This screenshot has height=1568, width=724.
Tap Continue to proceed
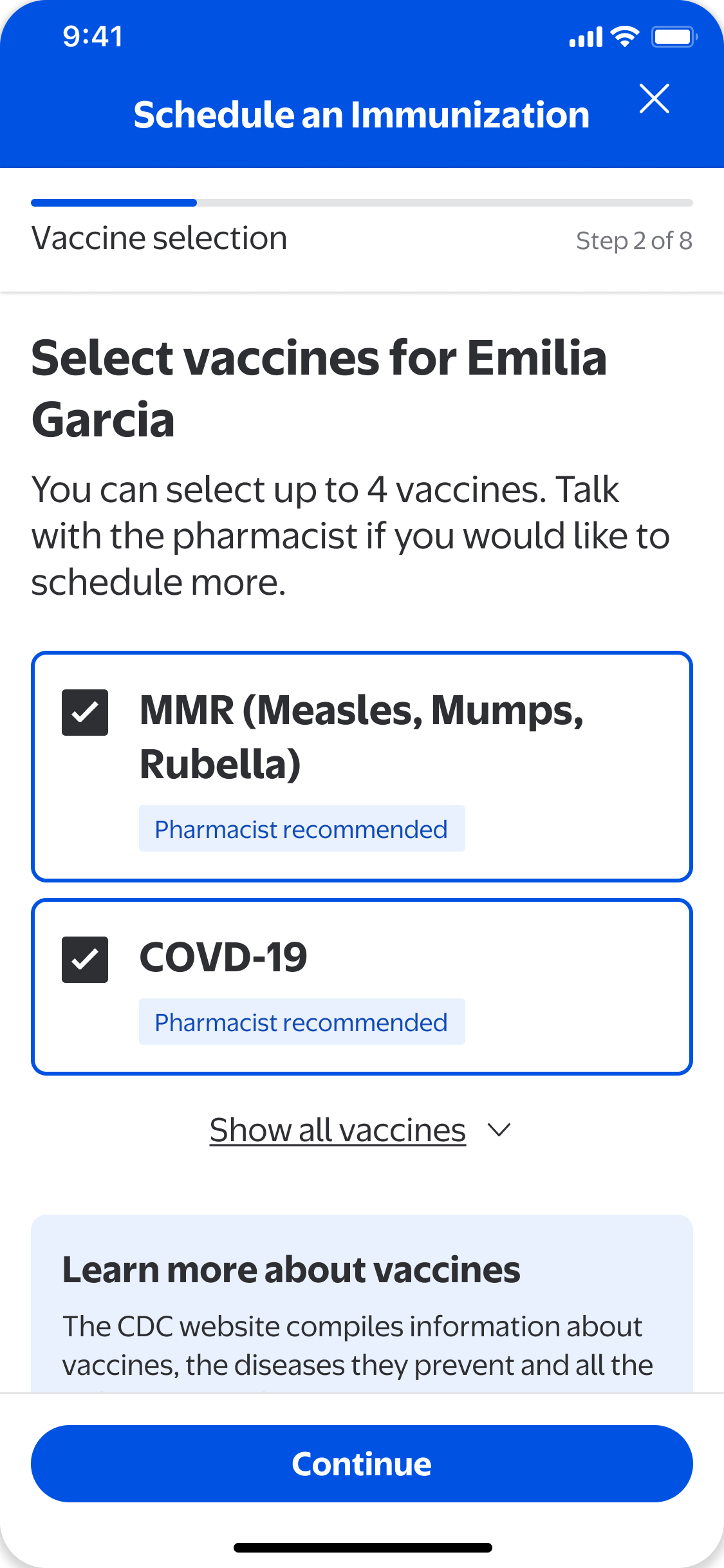tap(362, 1464)
